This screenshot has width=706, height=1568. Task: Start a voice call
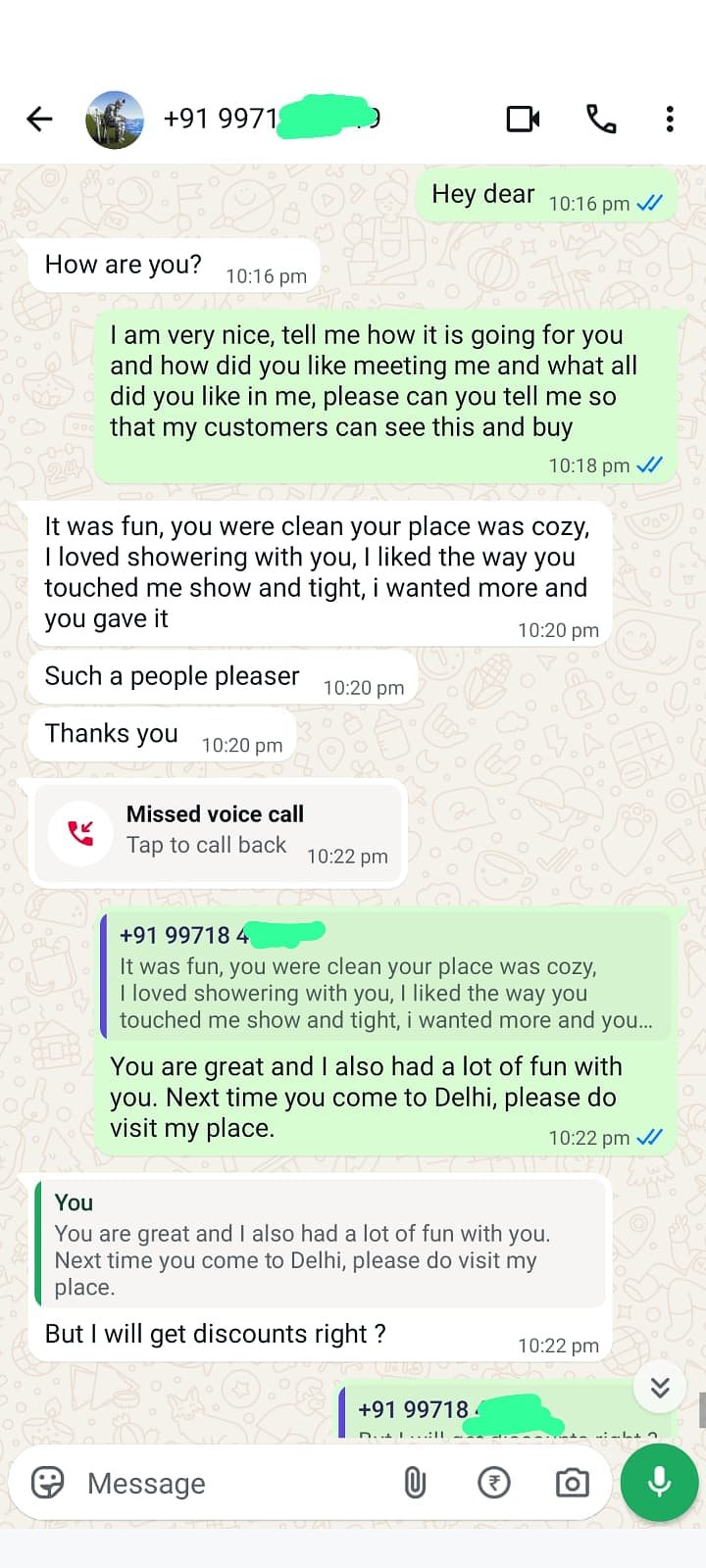601,120
